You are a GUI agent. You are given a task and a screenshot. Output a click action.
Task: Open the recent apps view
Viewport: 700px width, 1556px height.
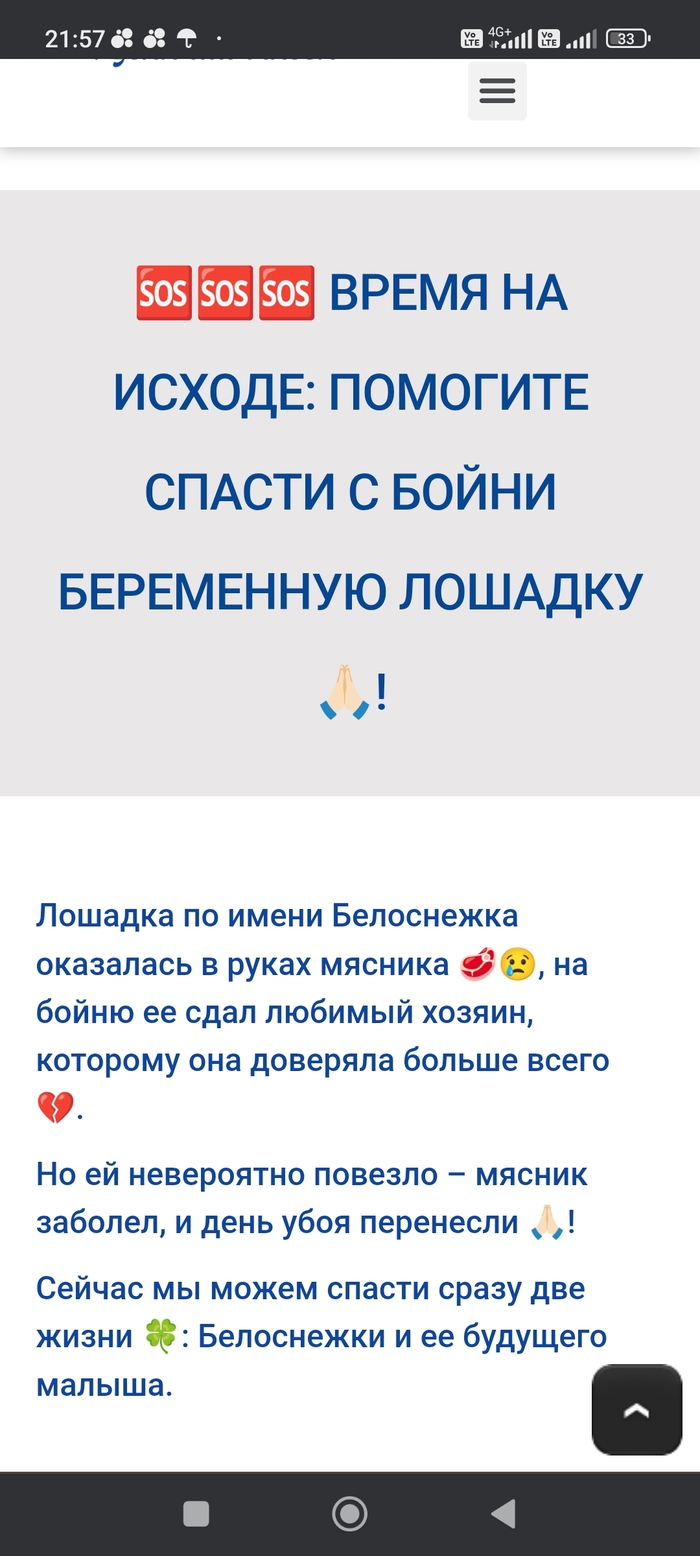click(196, 1513)
